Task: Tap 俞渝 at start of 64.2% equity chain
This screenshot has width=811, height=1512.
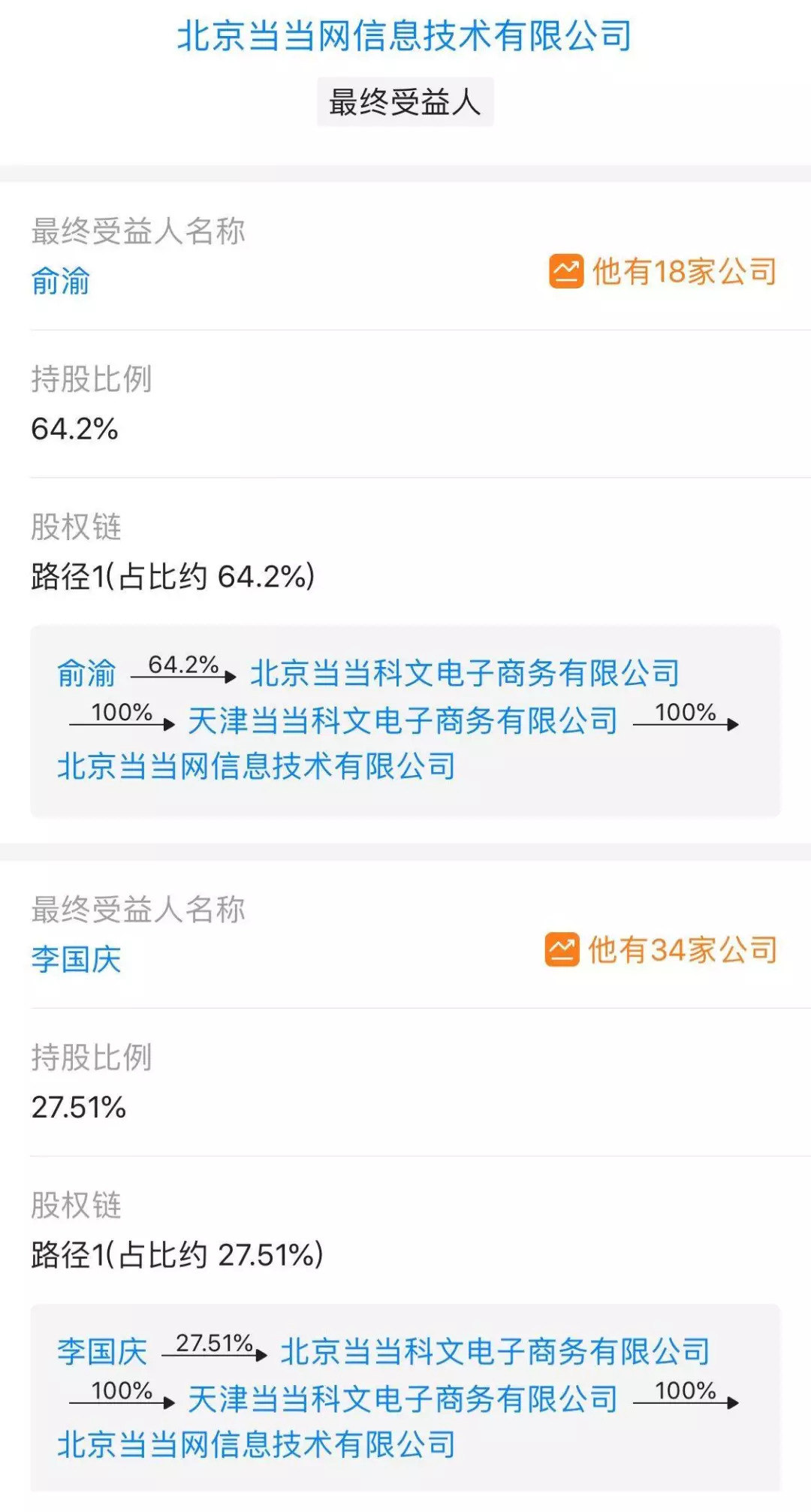Action: [86, 673]
